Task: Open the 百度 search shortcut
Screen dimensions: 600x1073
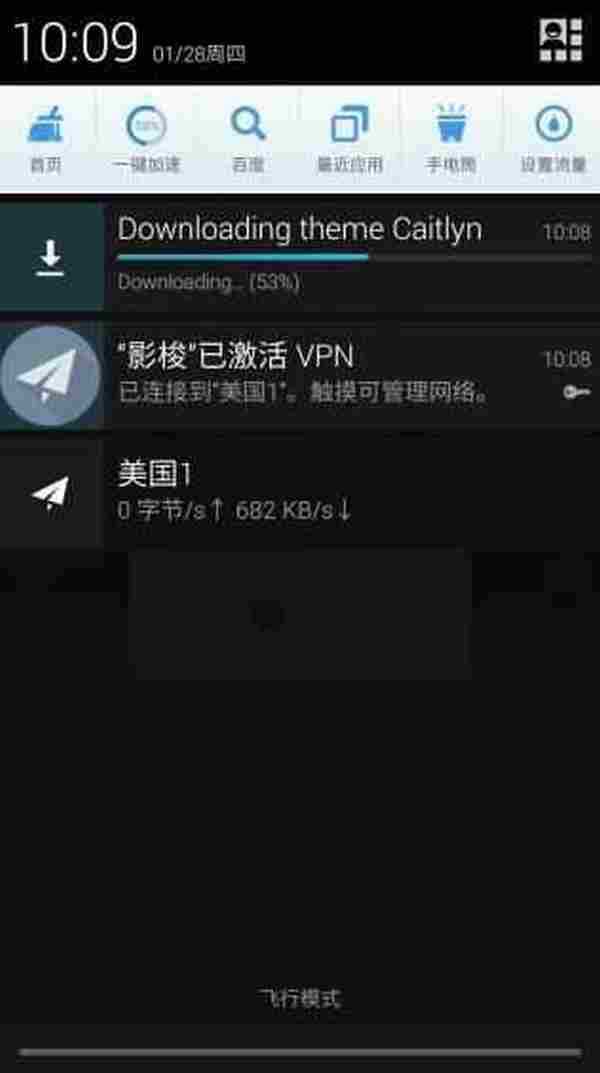Action: [x=248, y=139]
